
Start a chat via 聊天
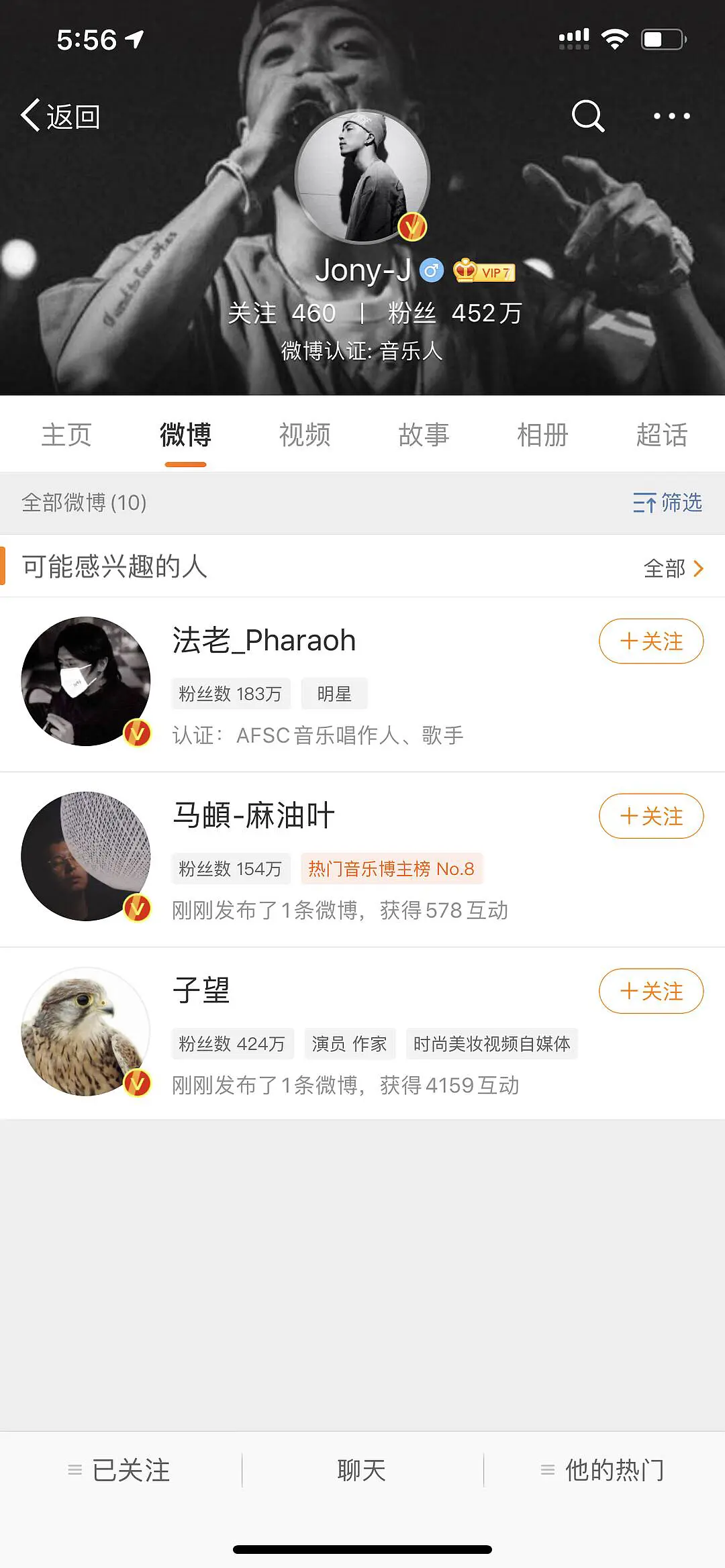(x=362, y=1470)
